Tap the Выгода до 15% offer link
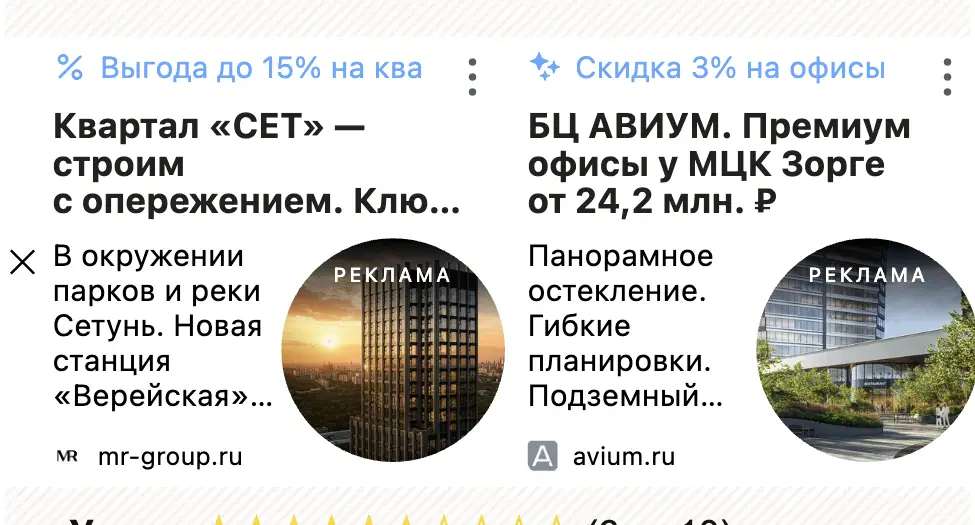The image size is (975, 525). click(x=239, y=68)
